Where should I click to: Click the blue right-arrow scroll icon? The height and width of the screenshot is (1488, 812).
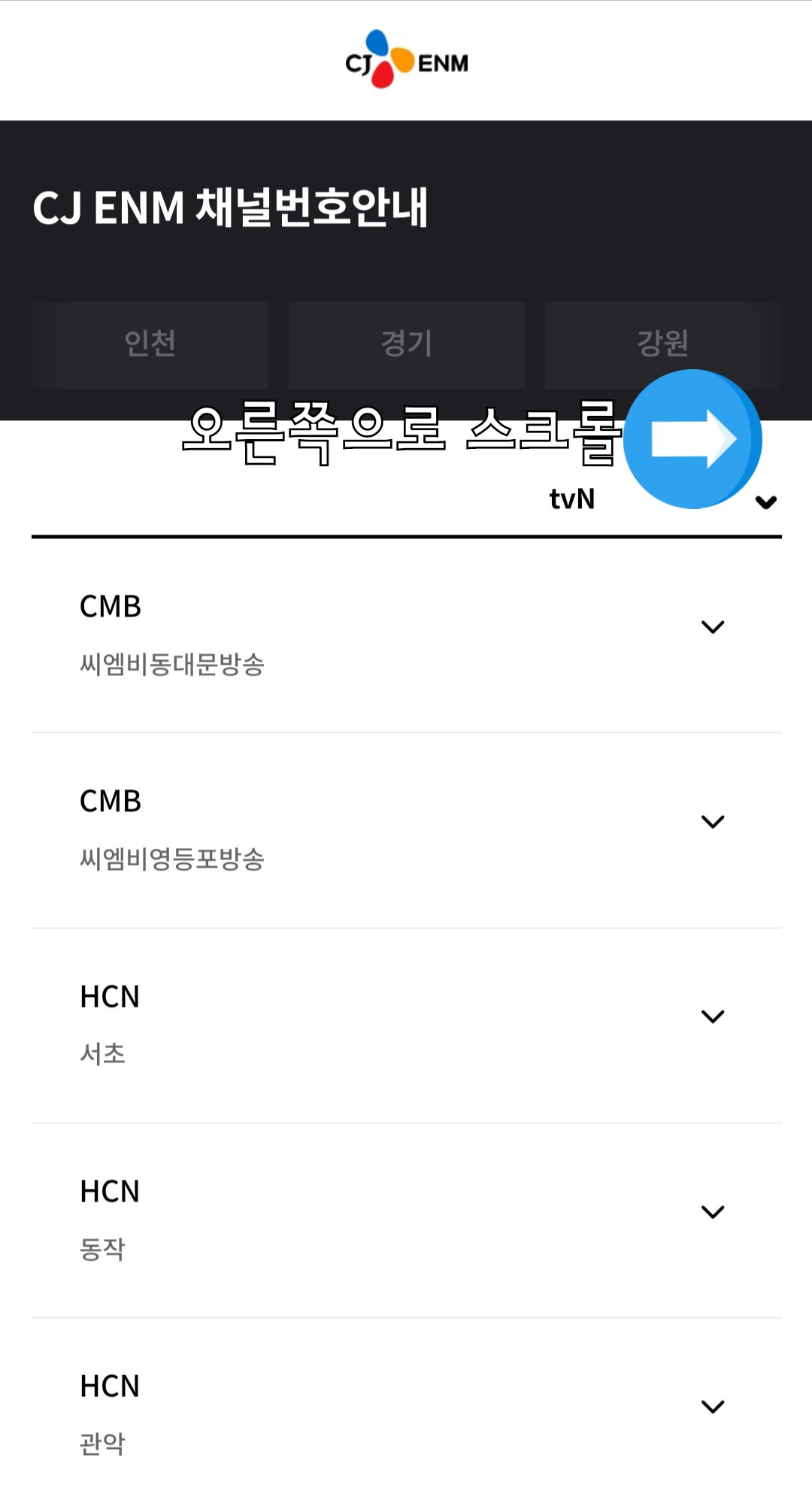click(x=693, y=440)
